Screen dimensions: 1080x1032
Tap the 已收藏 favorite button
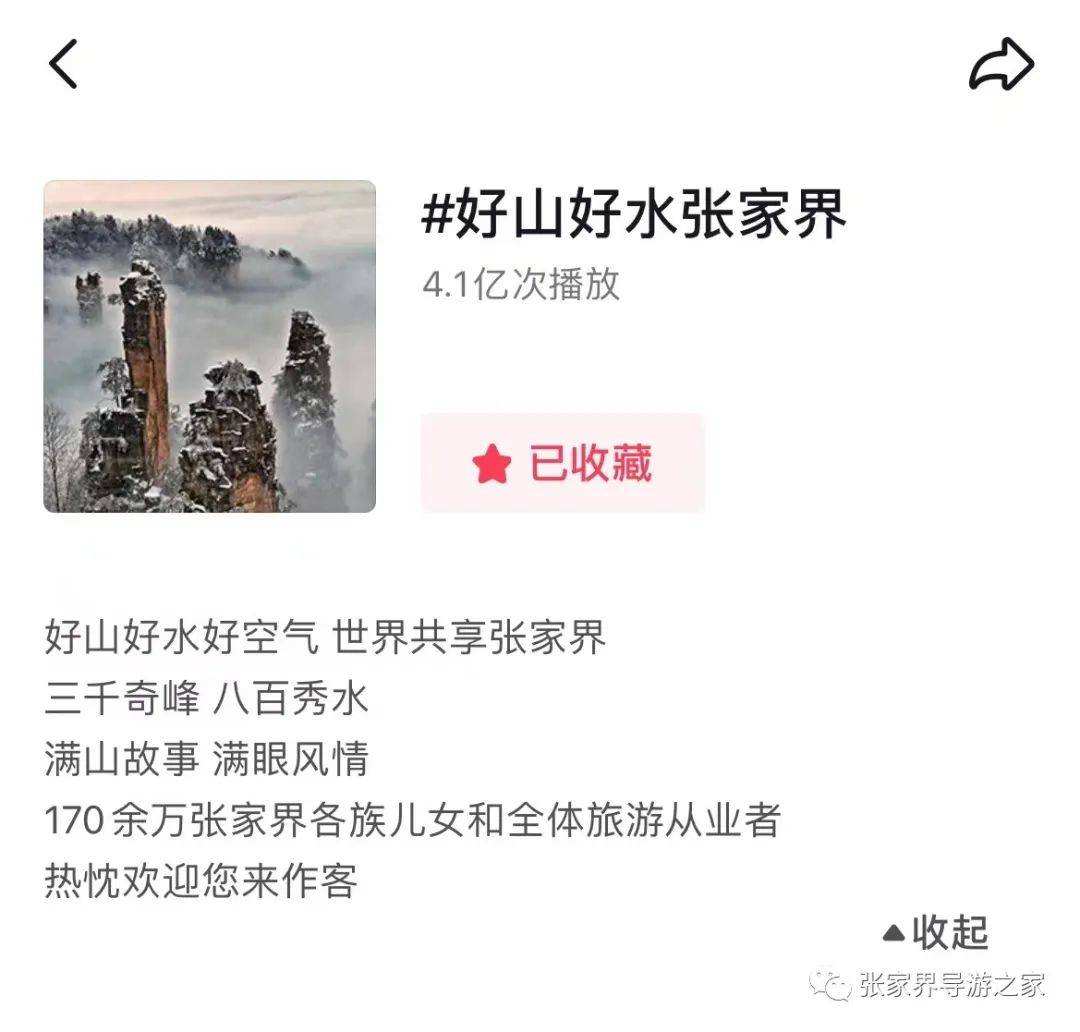(562, 464)
